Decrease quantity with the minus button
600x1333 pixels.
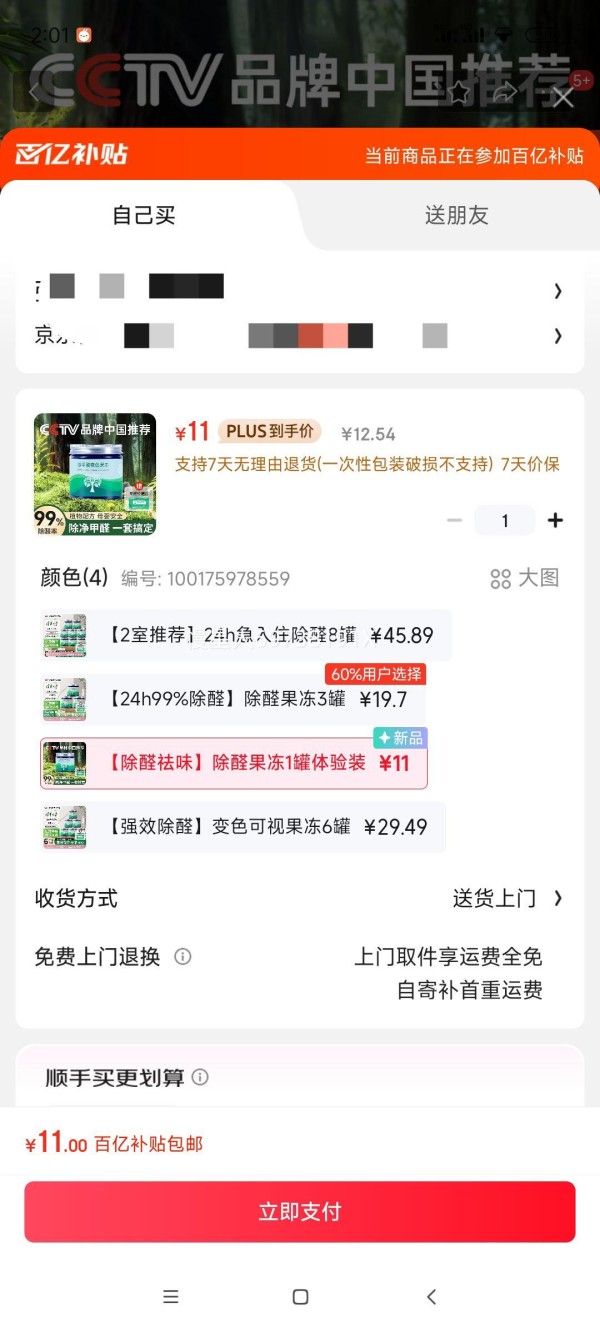454,520
